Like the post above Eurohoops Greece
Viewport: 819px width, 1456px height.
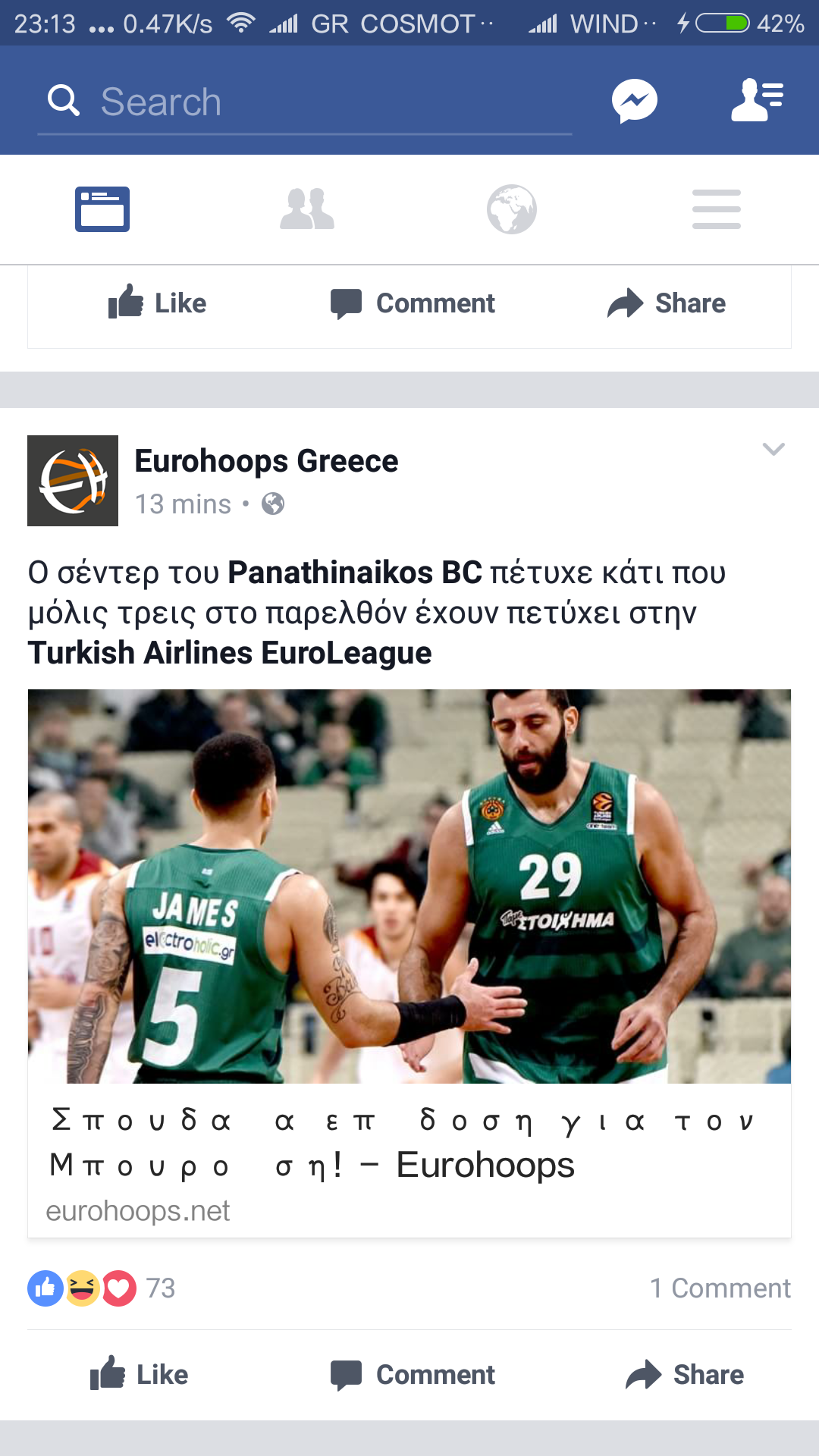157,303
